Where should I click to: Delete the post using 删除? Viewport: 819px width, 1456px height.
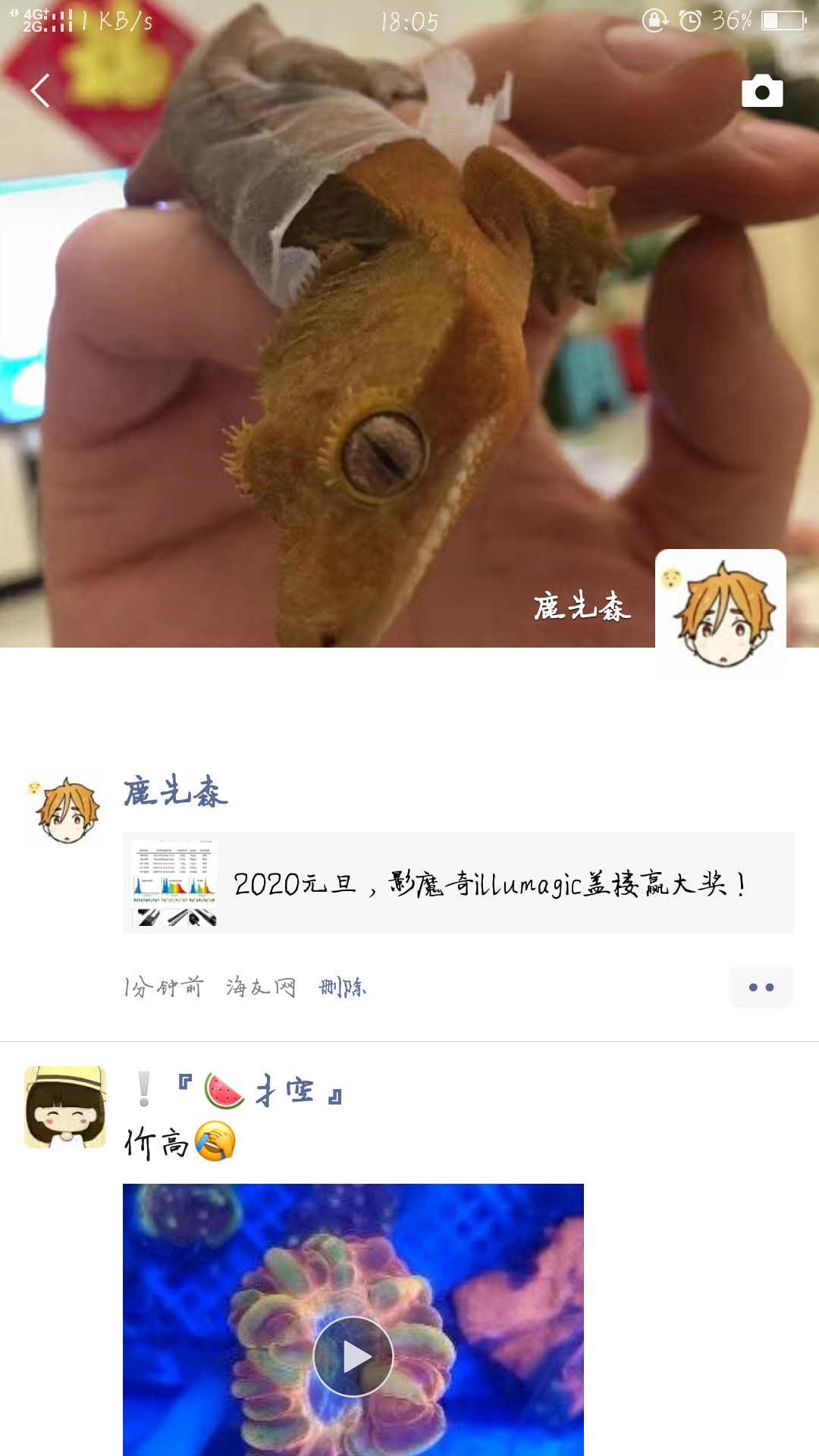click(x=342, y=987)
